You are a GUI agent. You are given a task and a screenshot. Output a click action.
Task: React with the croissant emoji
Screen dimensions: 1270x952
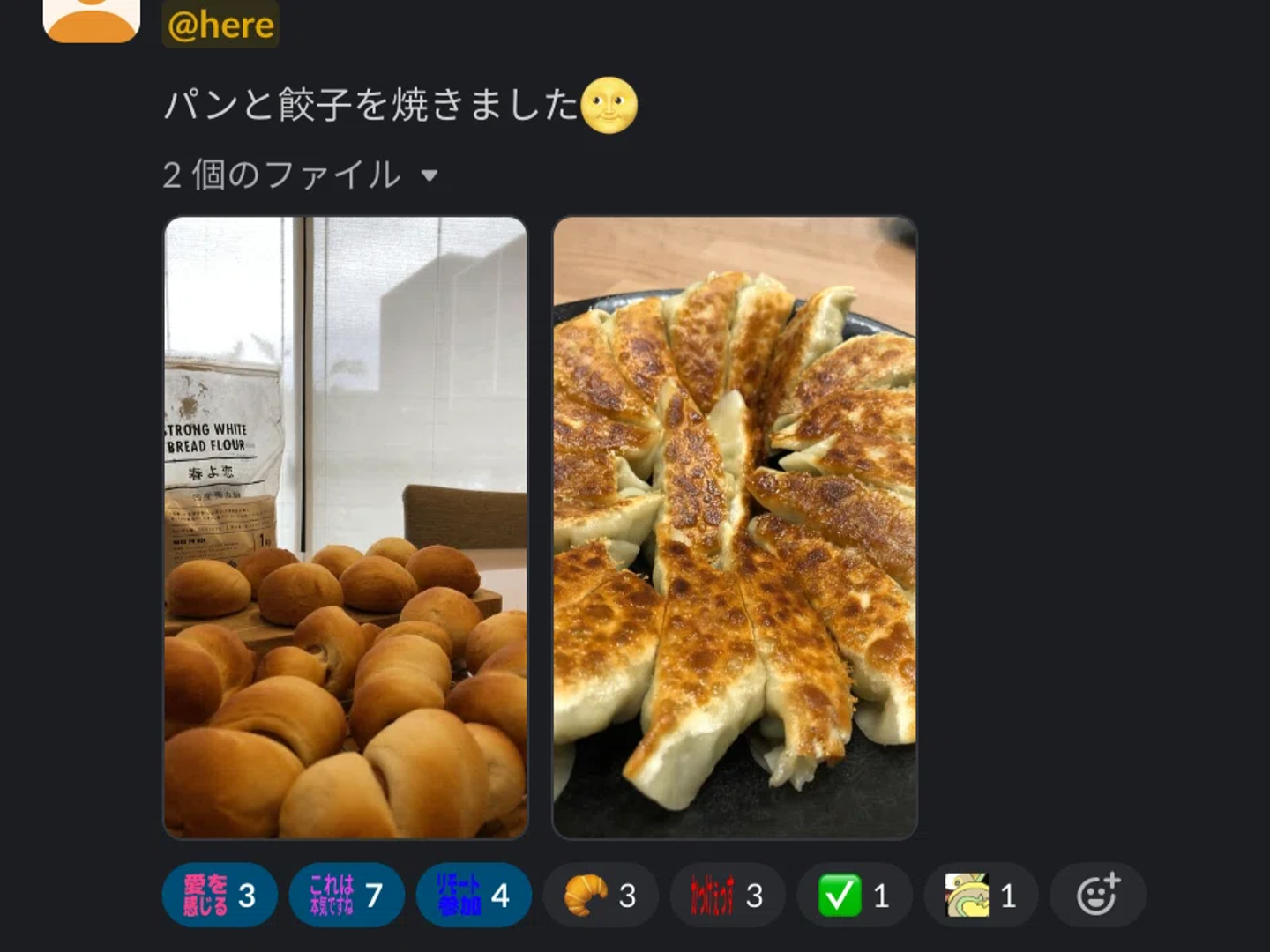click(x=601, y=896)
